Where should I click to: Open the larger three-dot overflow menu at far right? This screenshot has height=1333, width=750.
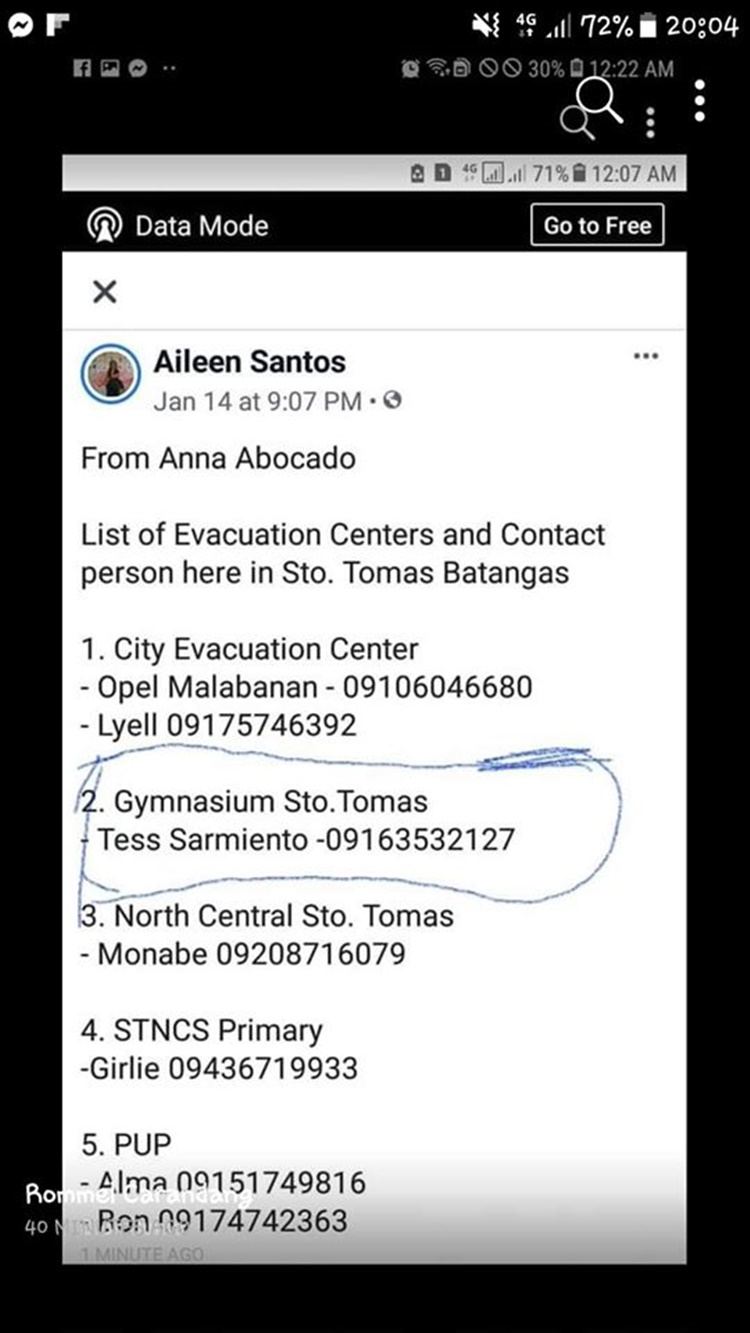pos(700,100)
